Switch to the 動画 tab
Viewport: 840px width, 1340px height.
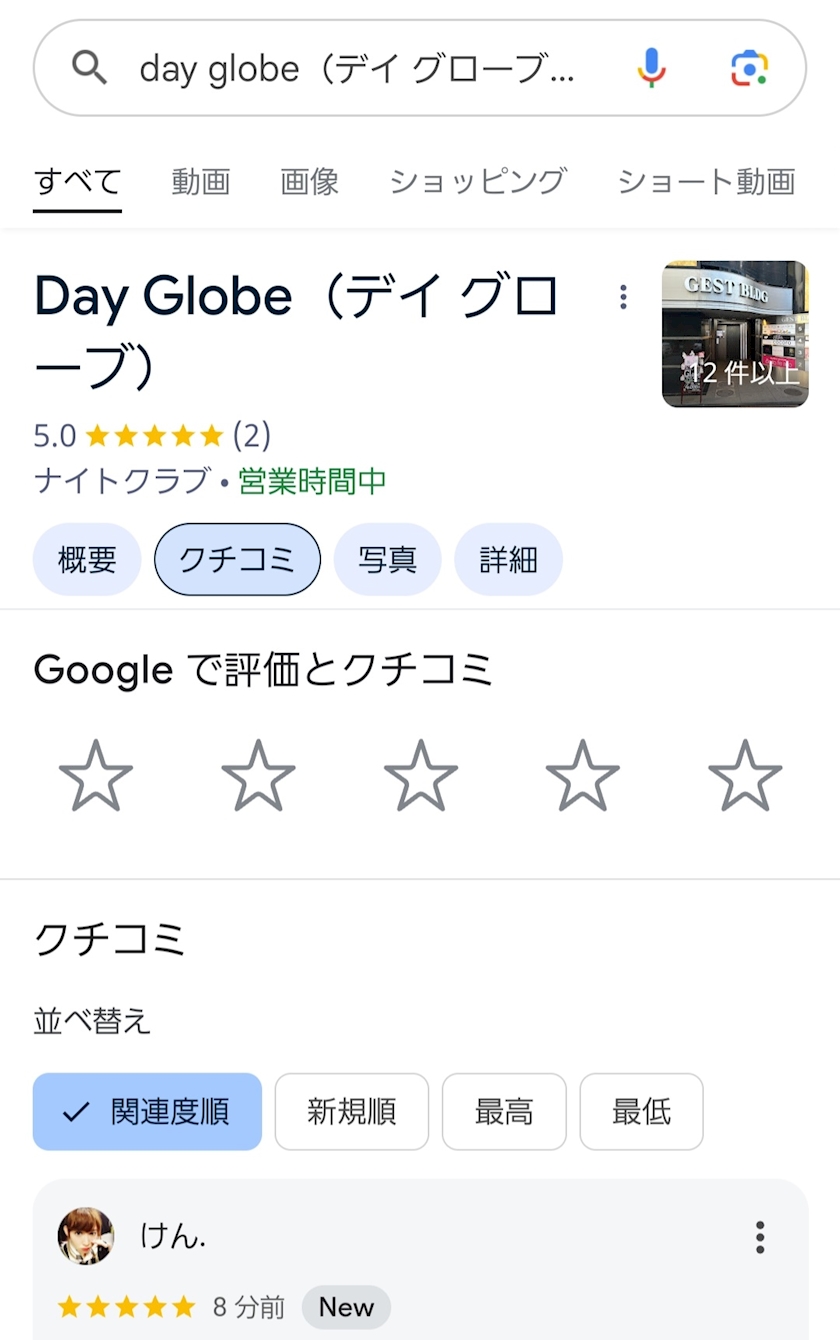pyautogui.click(x=201, y=181)
